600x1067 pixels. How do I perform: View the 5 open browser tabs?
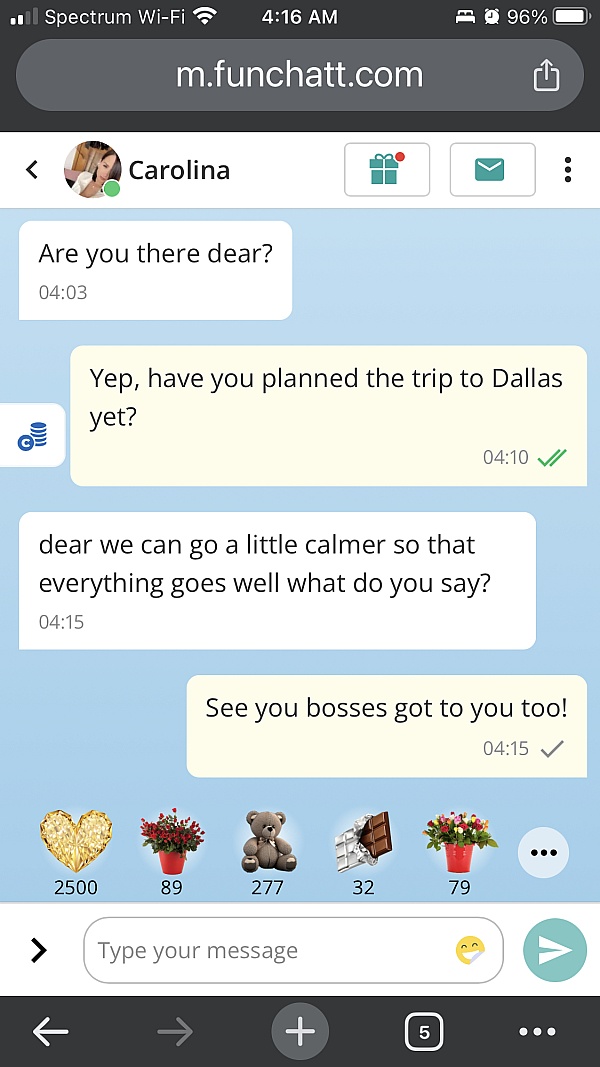click(x=424, y=1032)
